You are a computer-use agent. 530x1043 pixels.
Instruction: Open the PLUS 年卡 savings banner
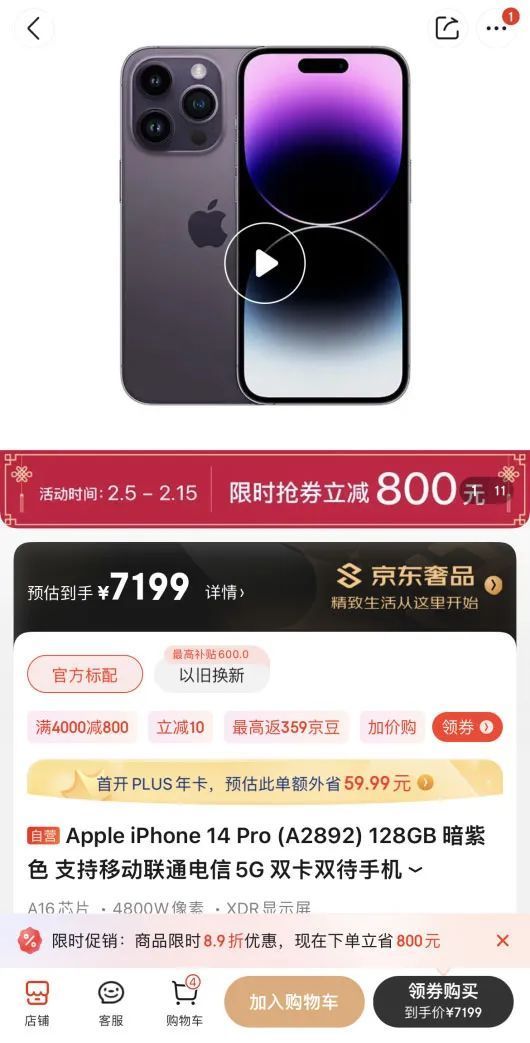(265, 782)
